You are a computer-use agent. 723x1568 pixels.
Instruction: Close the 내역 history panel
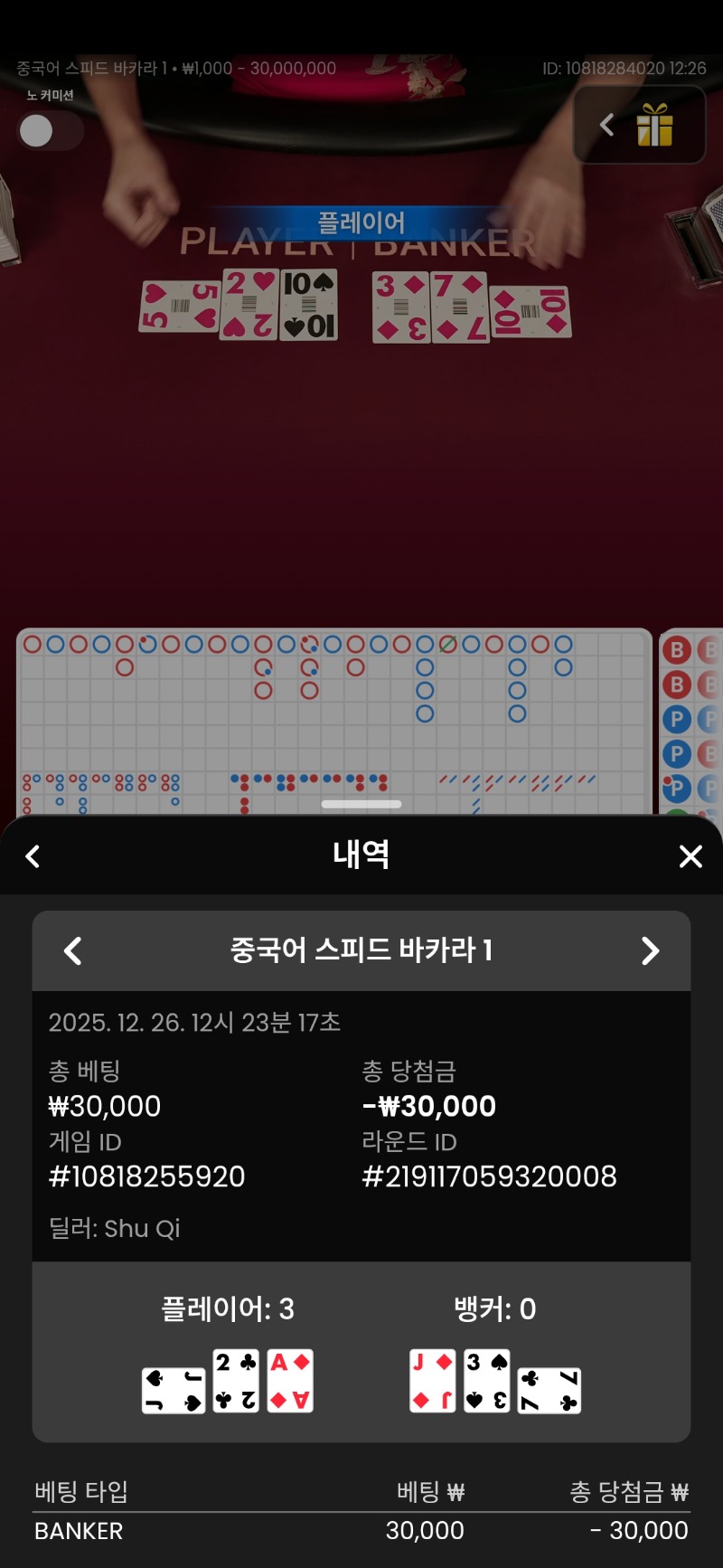coord(690,856)
